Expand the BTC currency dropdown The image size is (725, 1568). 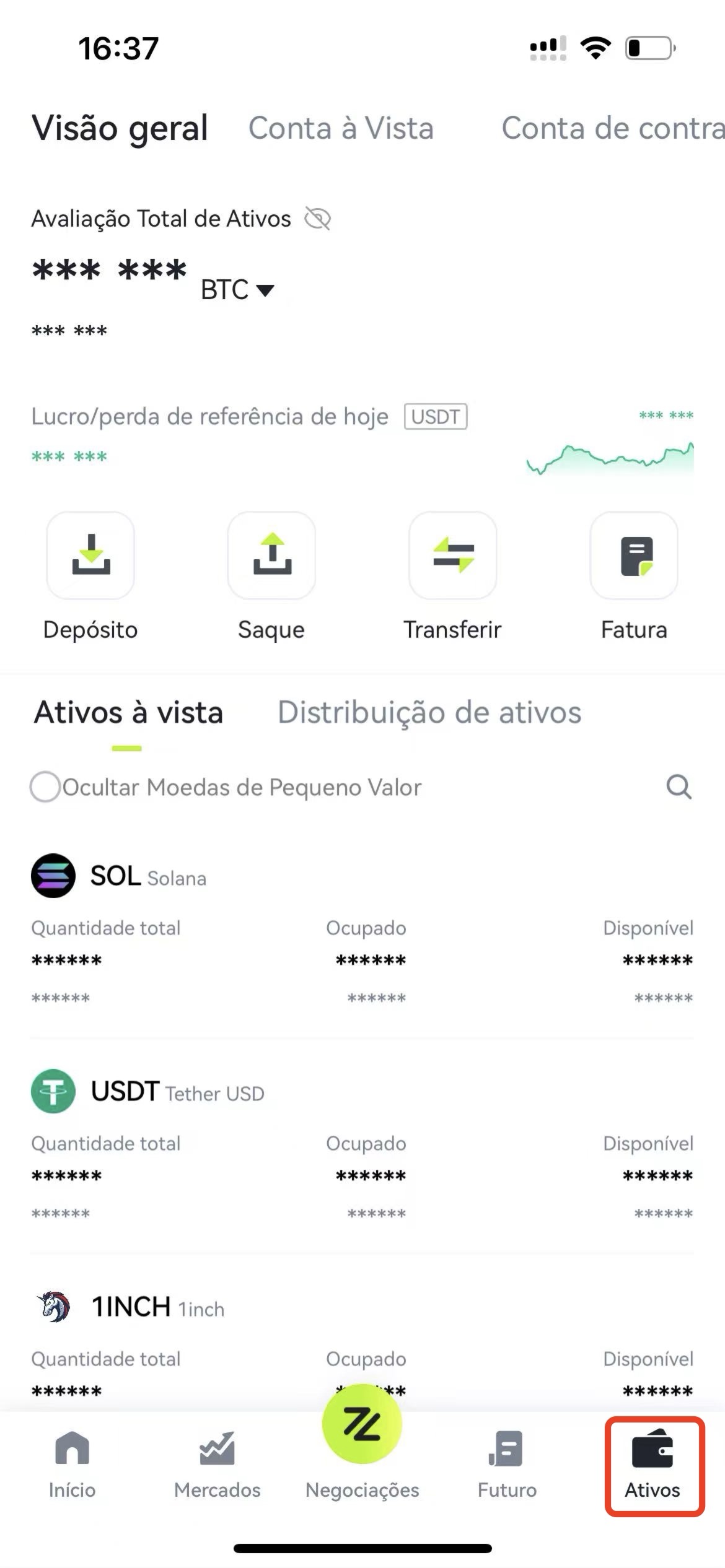click(237, 290)
